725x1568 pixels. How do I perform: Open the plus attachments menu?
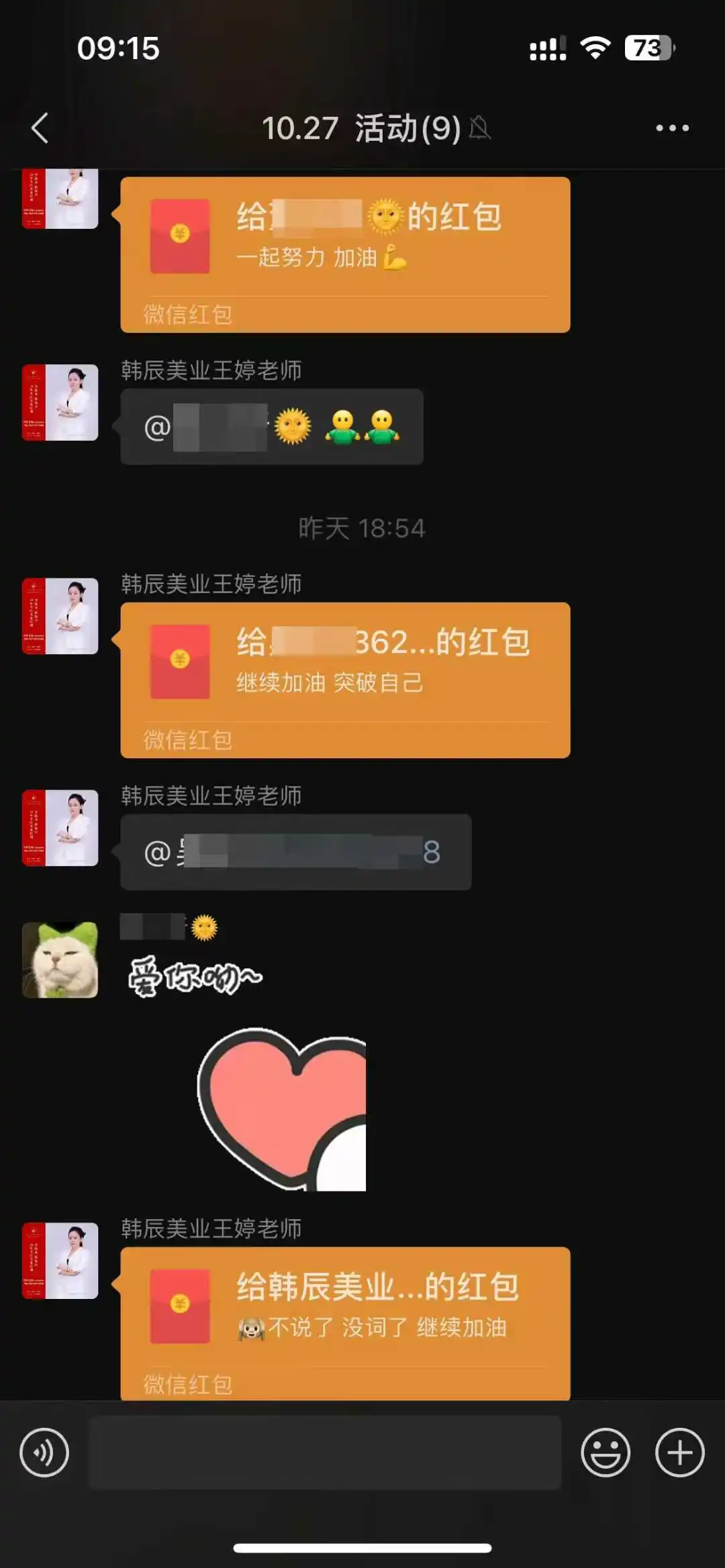679,1453
